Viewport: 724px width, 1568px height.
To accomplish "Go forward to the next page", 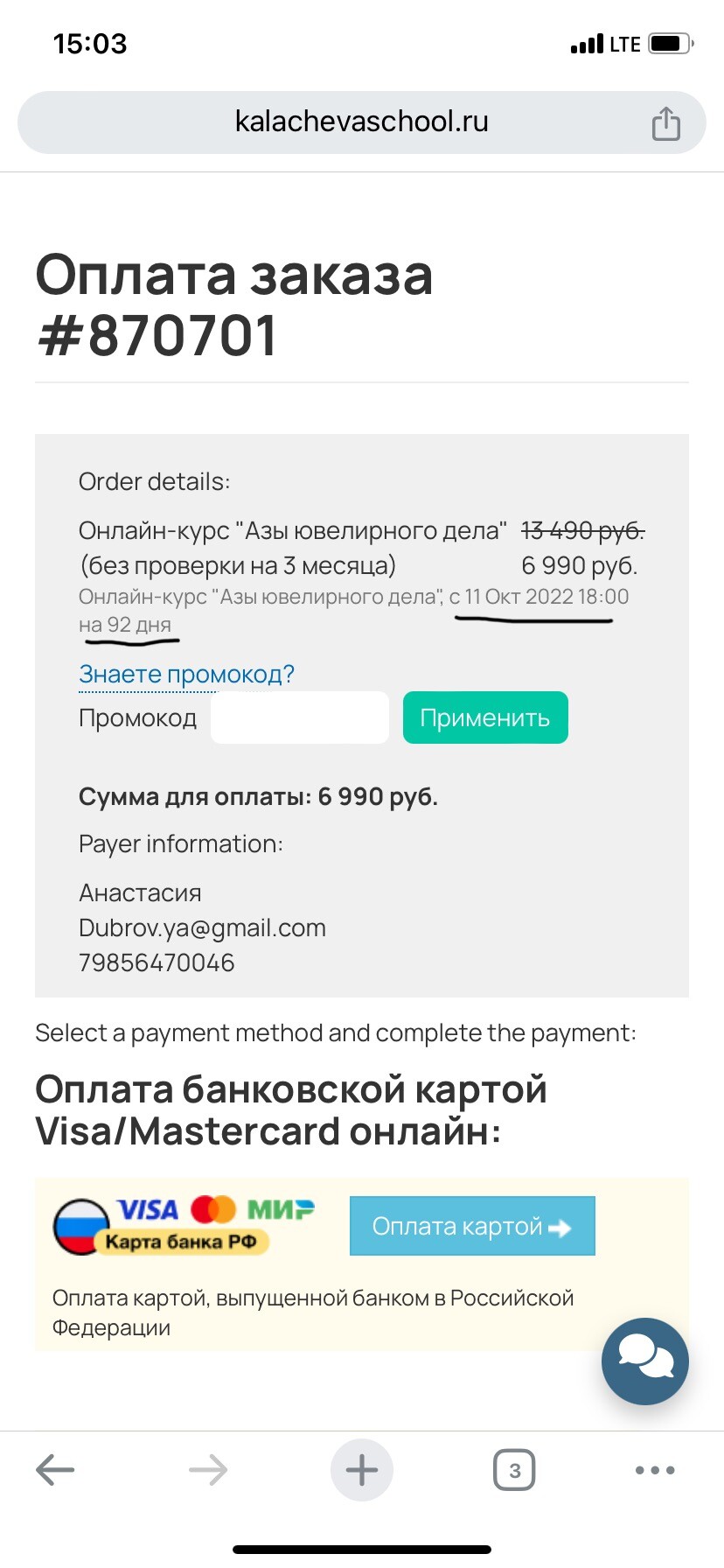I will (x=208, y=1470).
